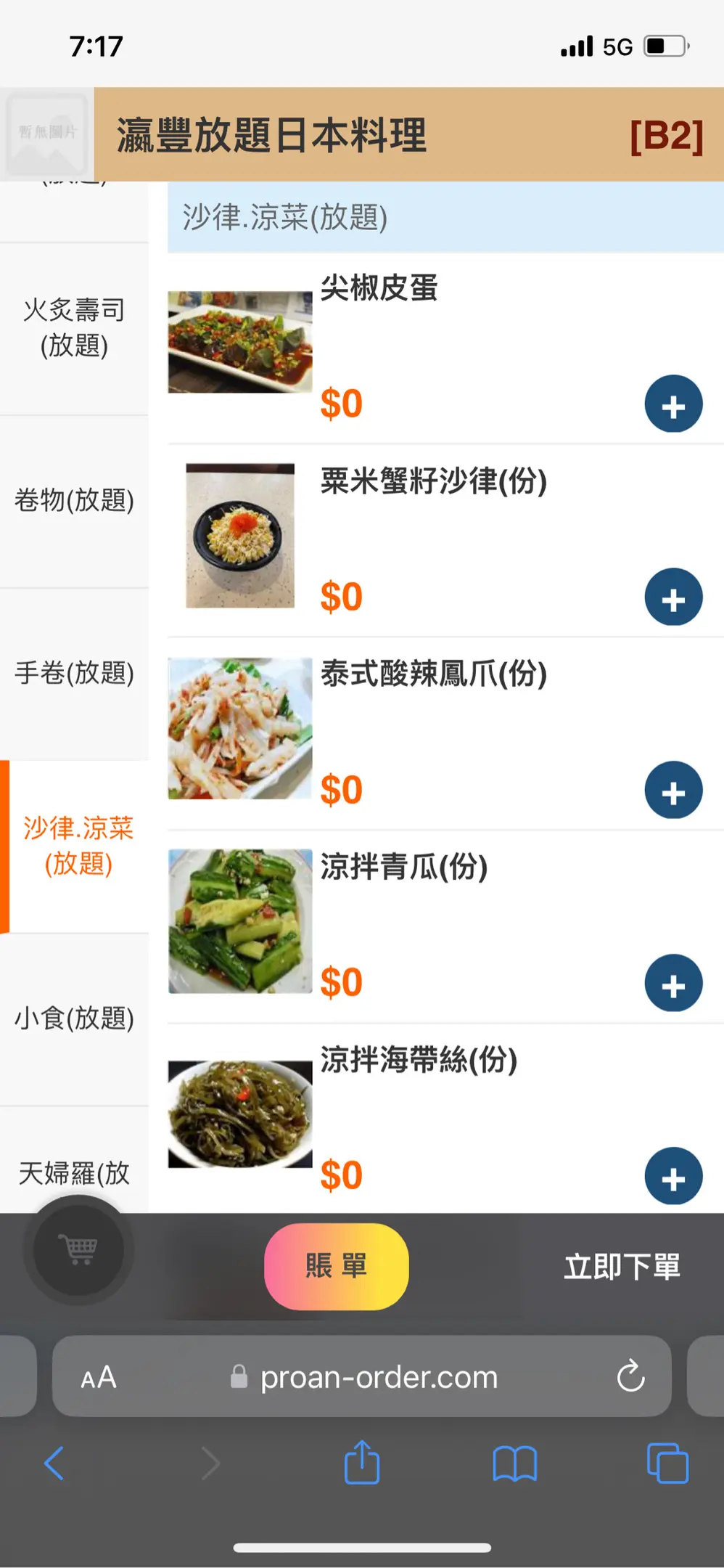This screenshot has height=1568, width=724.
Task: Add 涼拌青瓜(份) to the order
Action: [673, 984]
